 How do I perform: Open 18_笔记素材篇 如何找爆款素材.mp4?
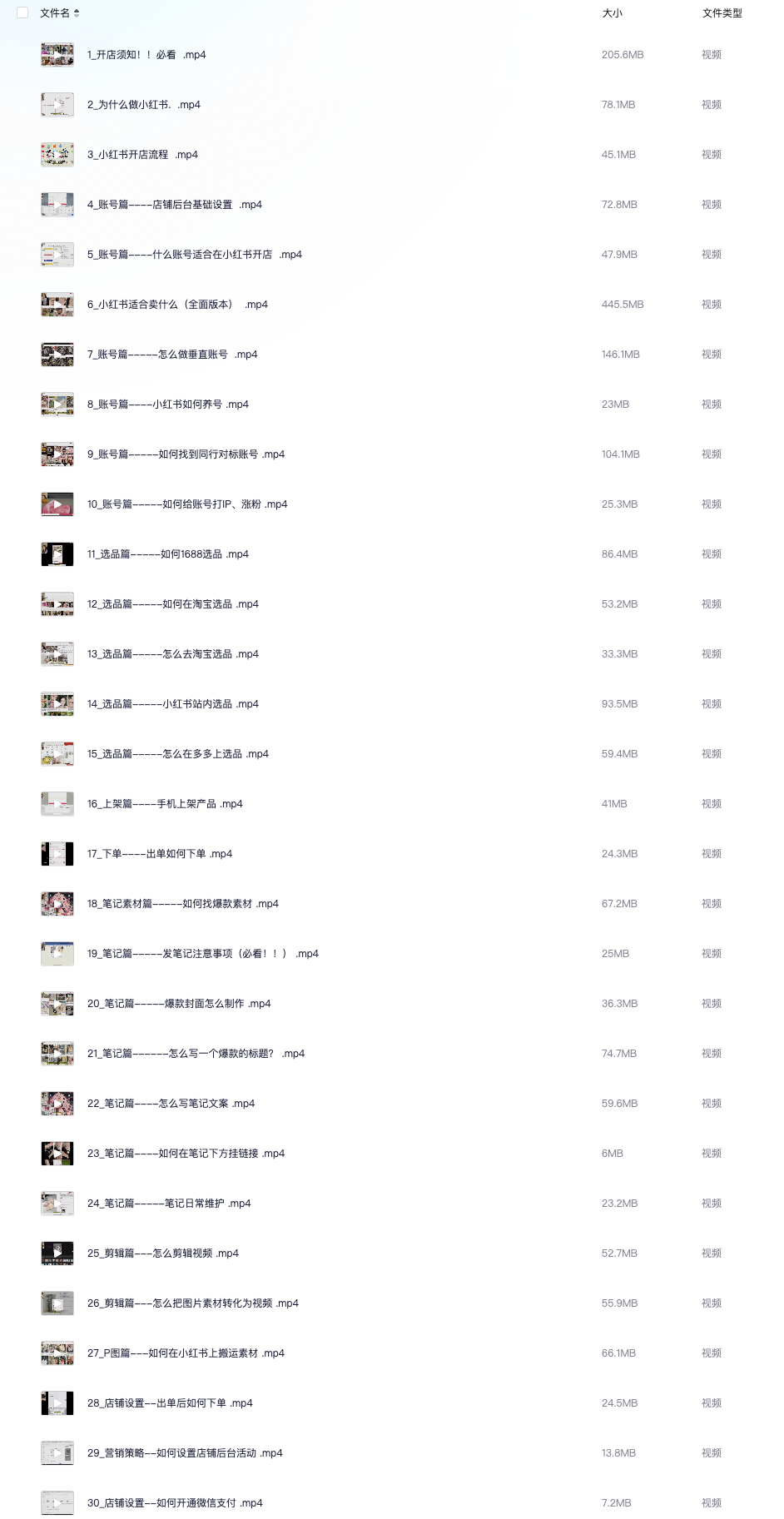(182, 904)
